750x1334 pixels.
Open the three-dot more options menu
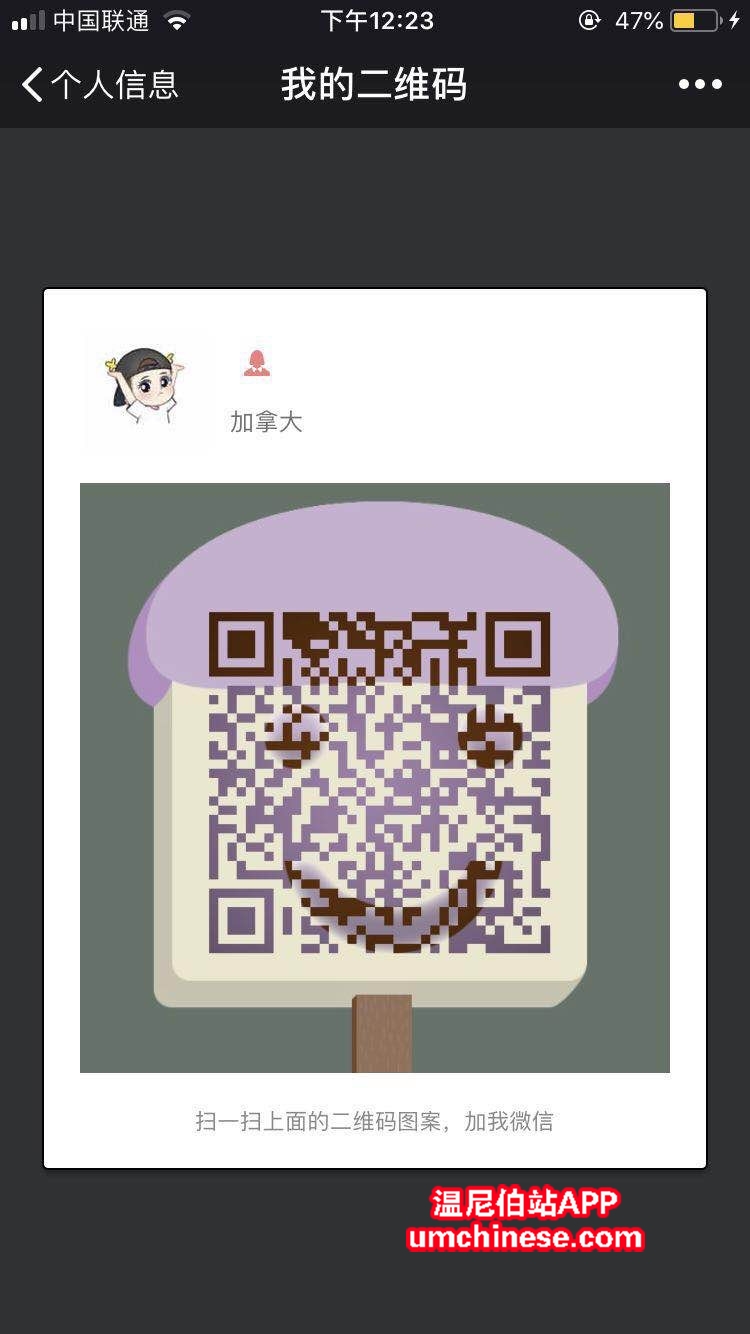pyautogui.click(x=700, y=85)
